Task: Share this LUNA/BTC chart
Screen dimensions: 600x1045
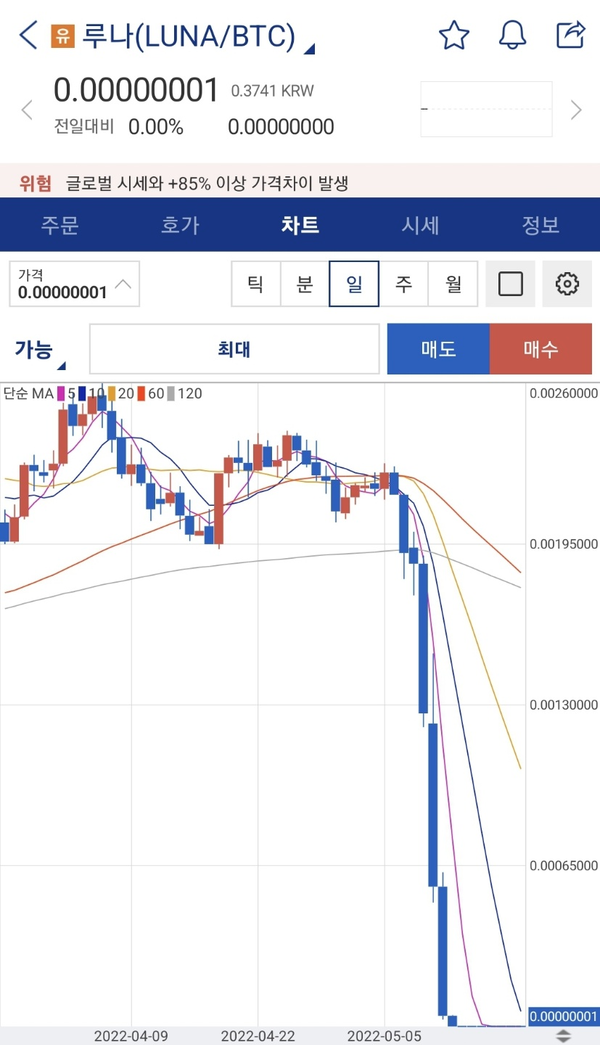Action: pyautogui.click(x=571, y=35)
